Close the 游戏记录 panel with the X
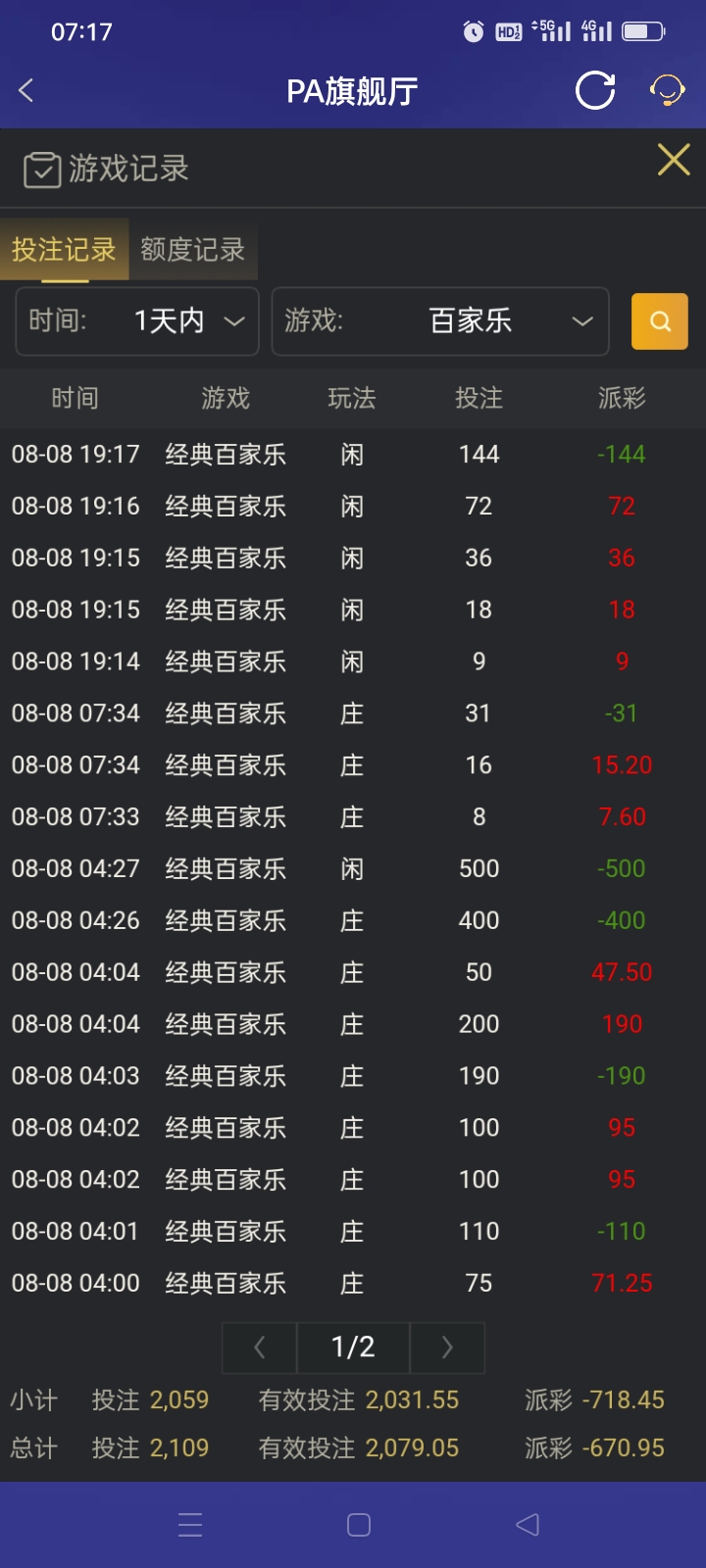The height and width of the screenshot is (1568, 706). click(674, 160)
